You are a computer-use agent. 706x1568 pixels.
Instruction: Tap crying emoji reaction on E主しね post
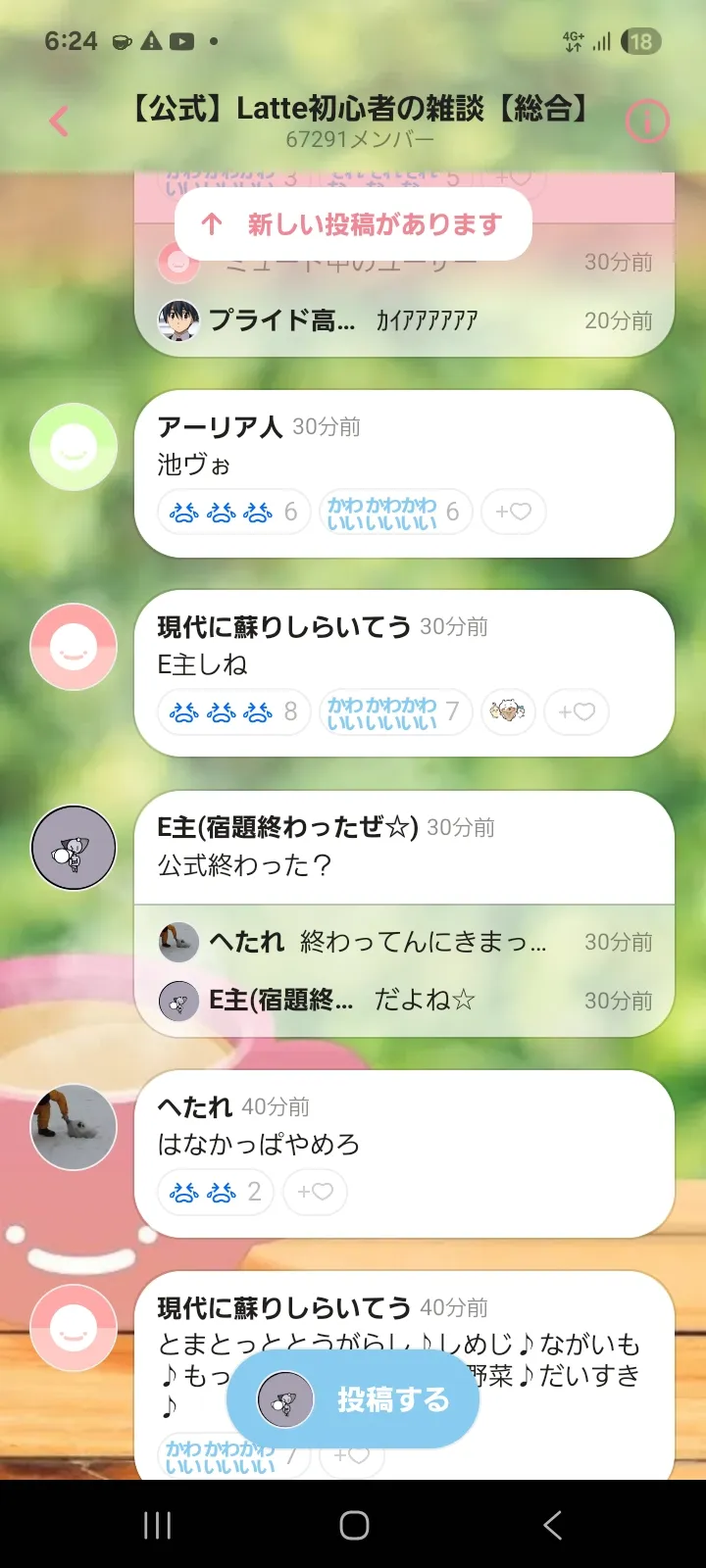(233, 711)
